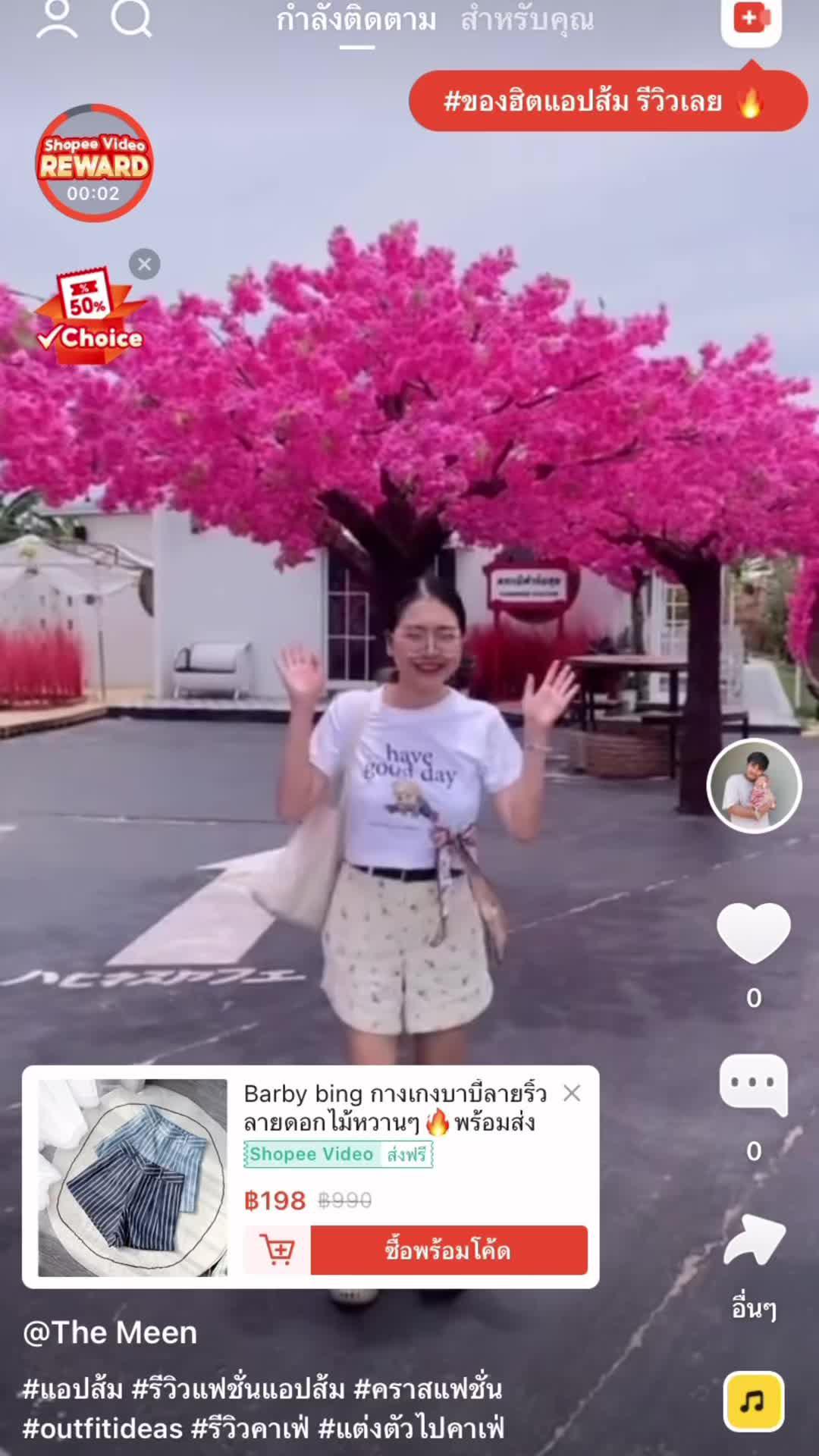View the creator's profile picture
819x1456 pixels.
point(754,786)
